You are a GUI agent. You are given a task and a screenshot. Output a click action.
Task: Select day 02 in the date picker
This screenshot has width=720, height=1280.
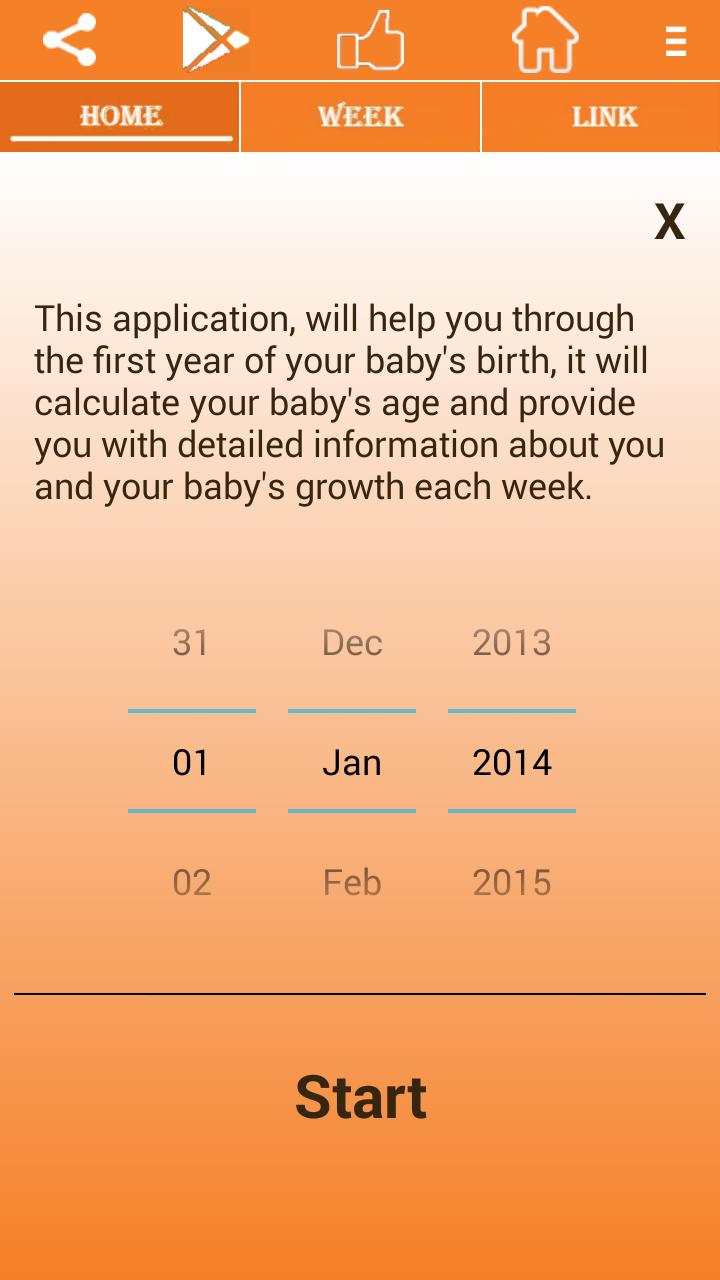(x=191, y=883)
